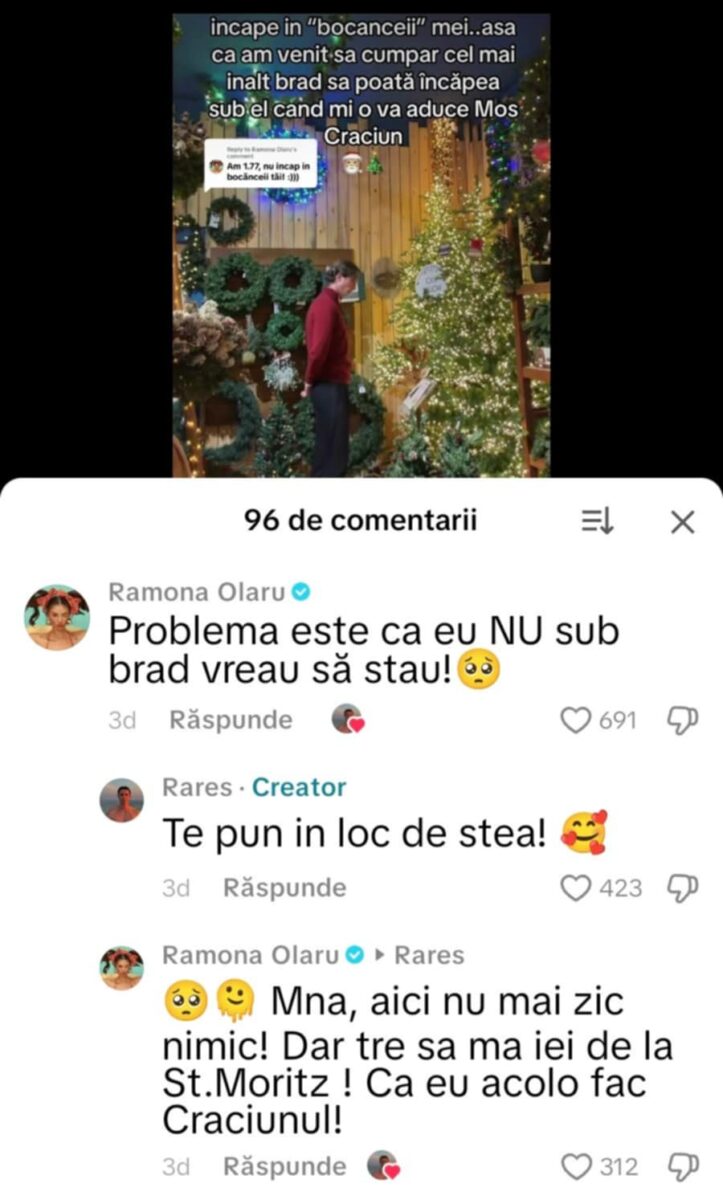Viewport: 723px width, 1200px height.
Task: Open the comment sorting options
Action: (x=598, y=521)
